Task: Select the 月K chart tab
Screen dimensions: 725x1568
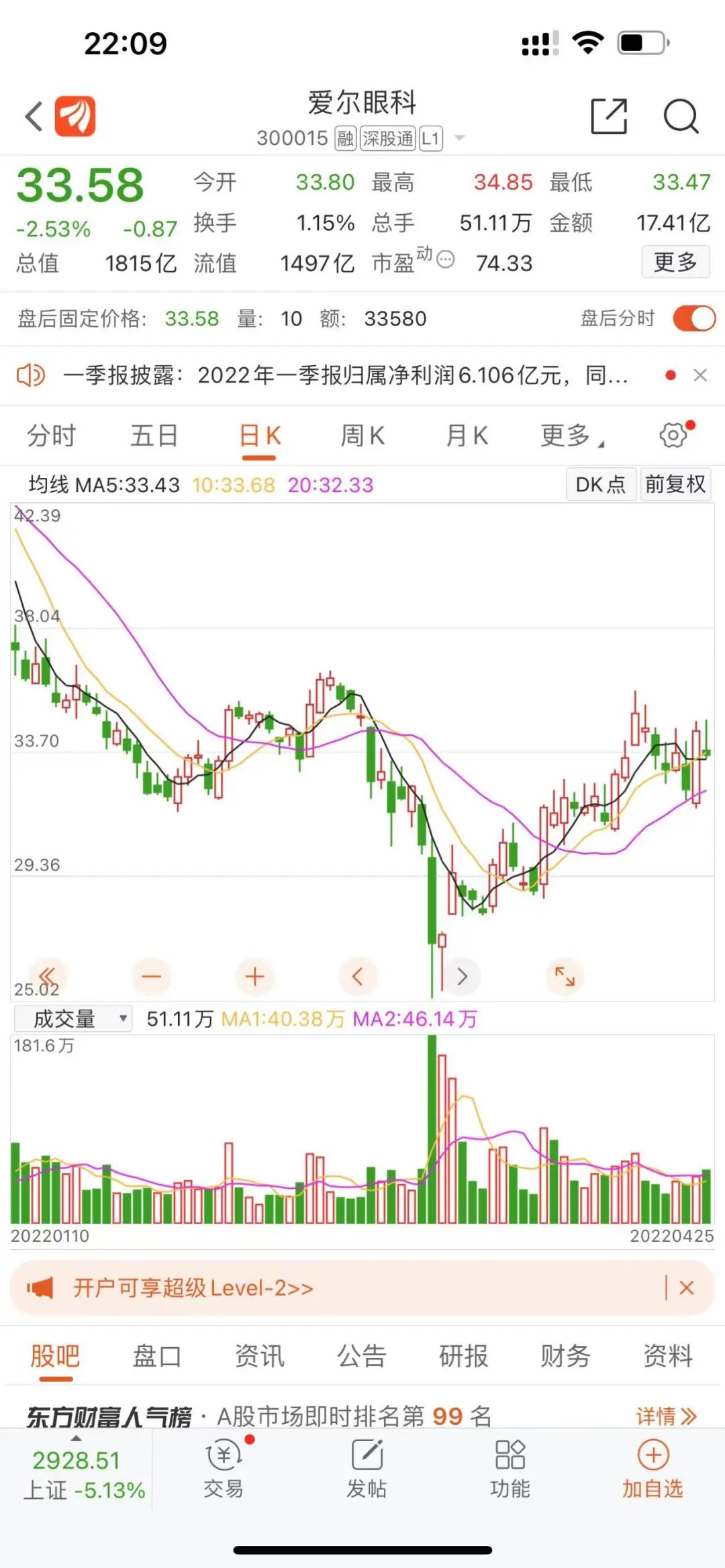Action: click(467, 436)
